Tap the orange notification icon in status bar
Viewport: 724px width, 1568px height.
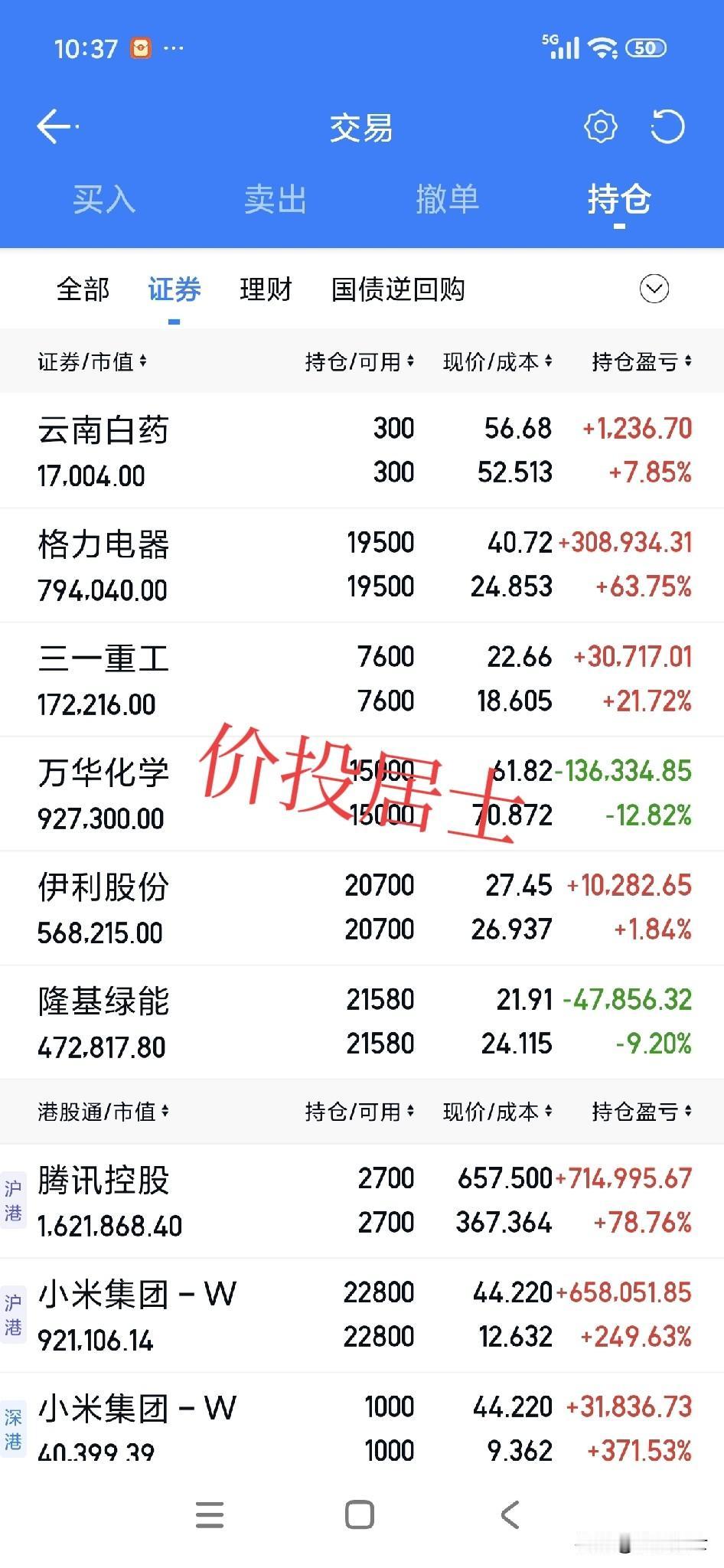[x=139, y=46]
